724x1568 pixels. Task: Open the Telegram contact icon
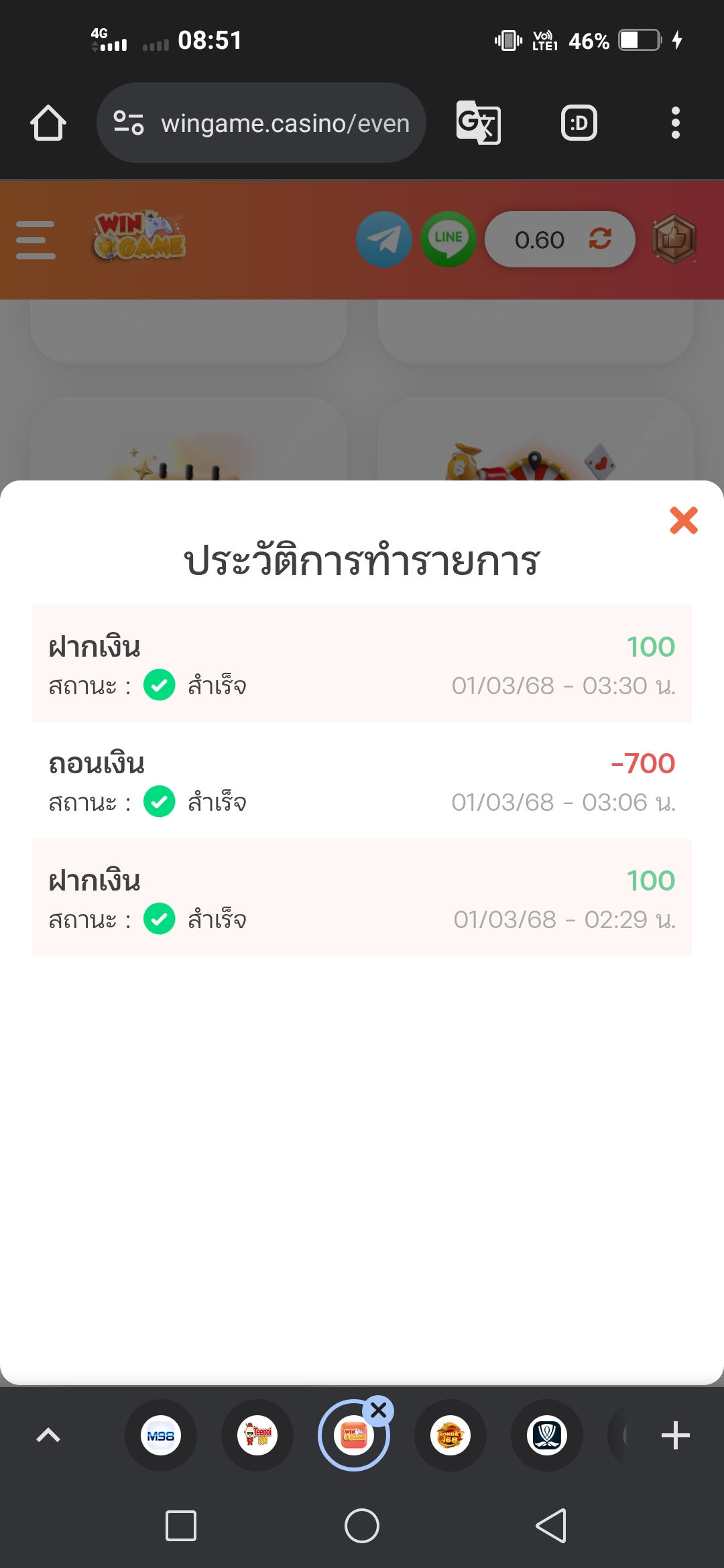(x=384, y=239)
